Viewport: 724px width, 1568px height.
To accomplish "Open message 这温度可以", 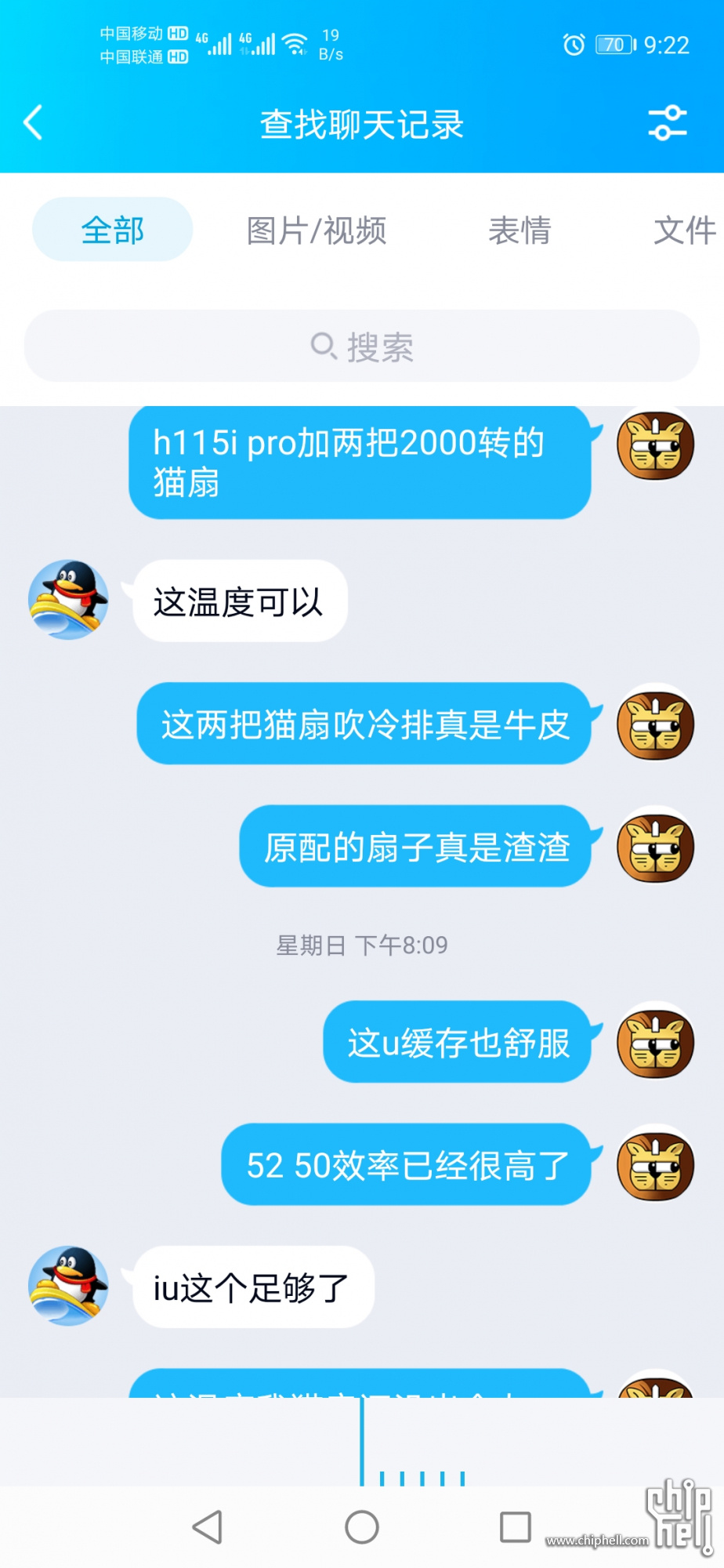I will pos(239,601).
